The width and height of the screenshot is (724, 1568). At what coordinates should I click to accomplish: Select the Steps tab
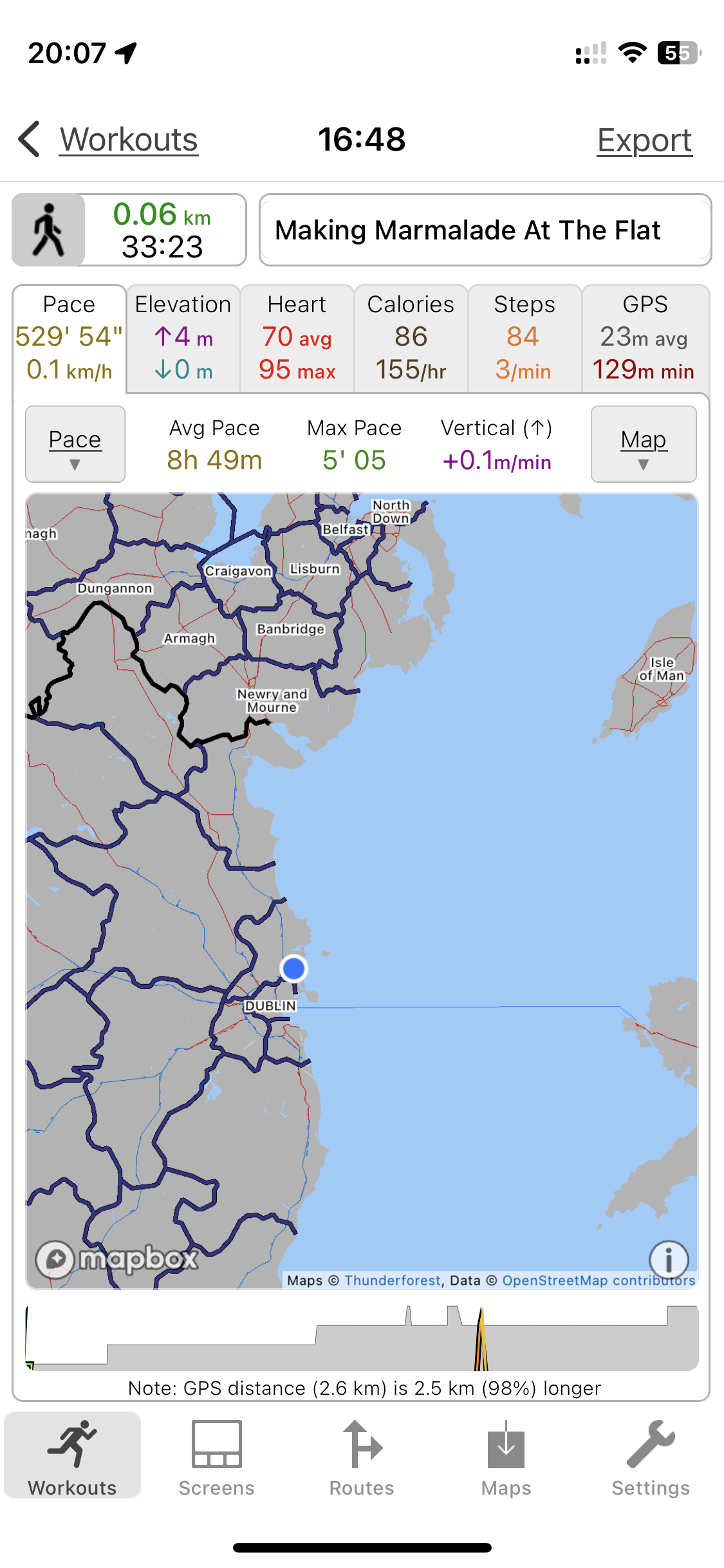(x=524, y=338)
